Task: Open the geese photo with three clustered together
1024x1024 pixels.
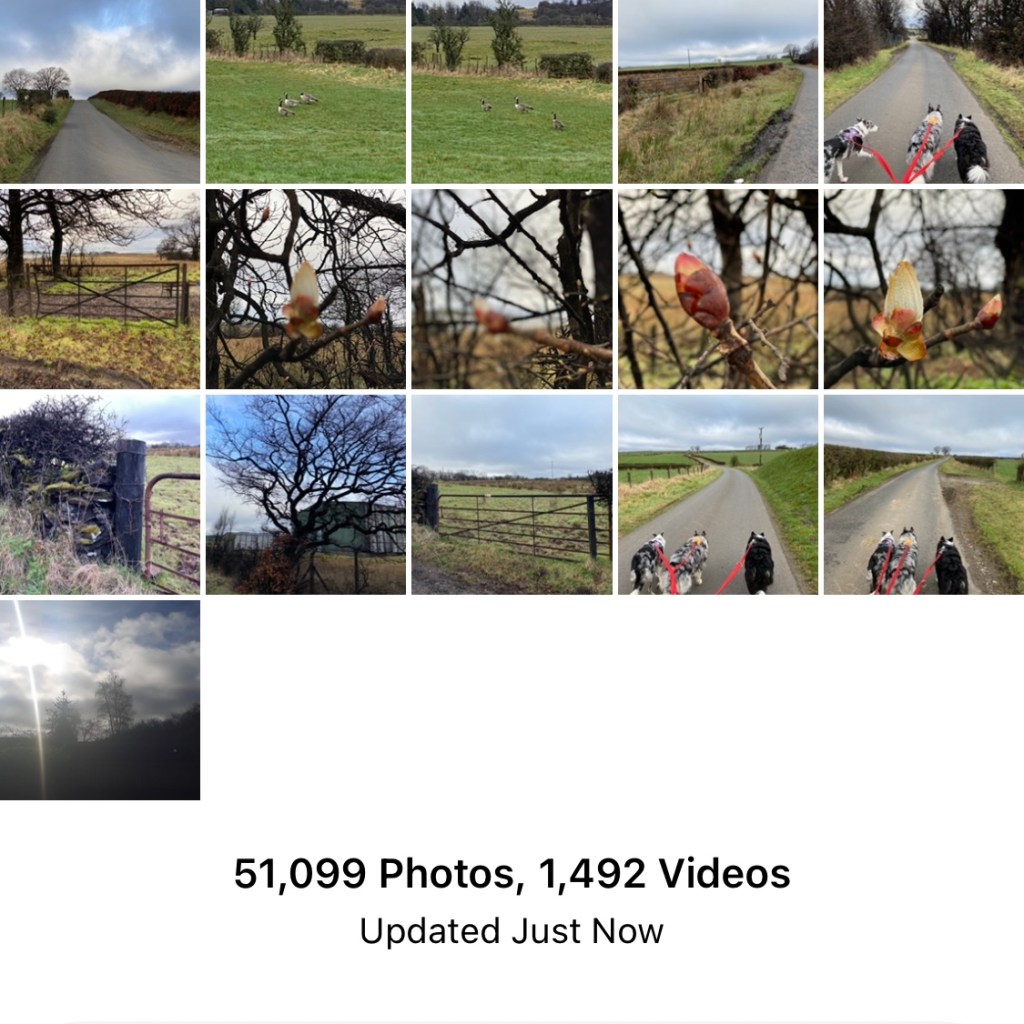Action: 306,92
